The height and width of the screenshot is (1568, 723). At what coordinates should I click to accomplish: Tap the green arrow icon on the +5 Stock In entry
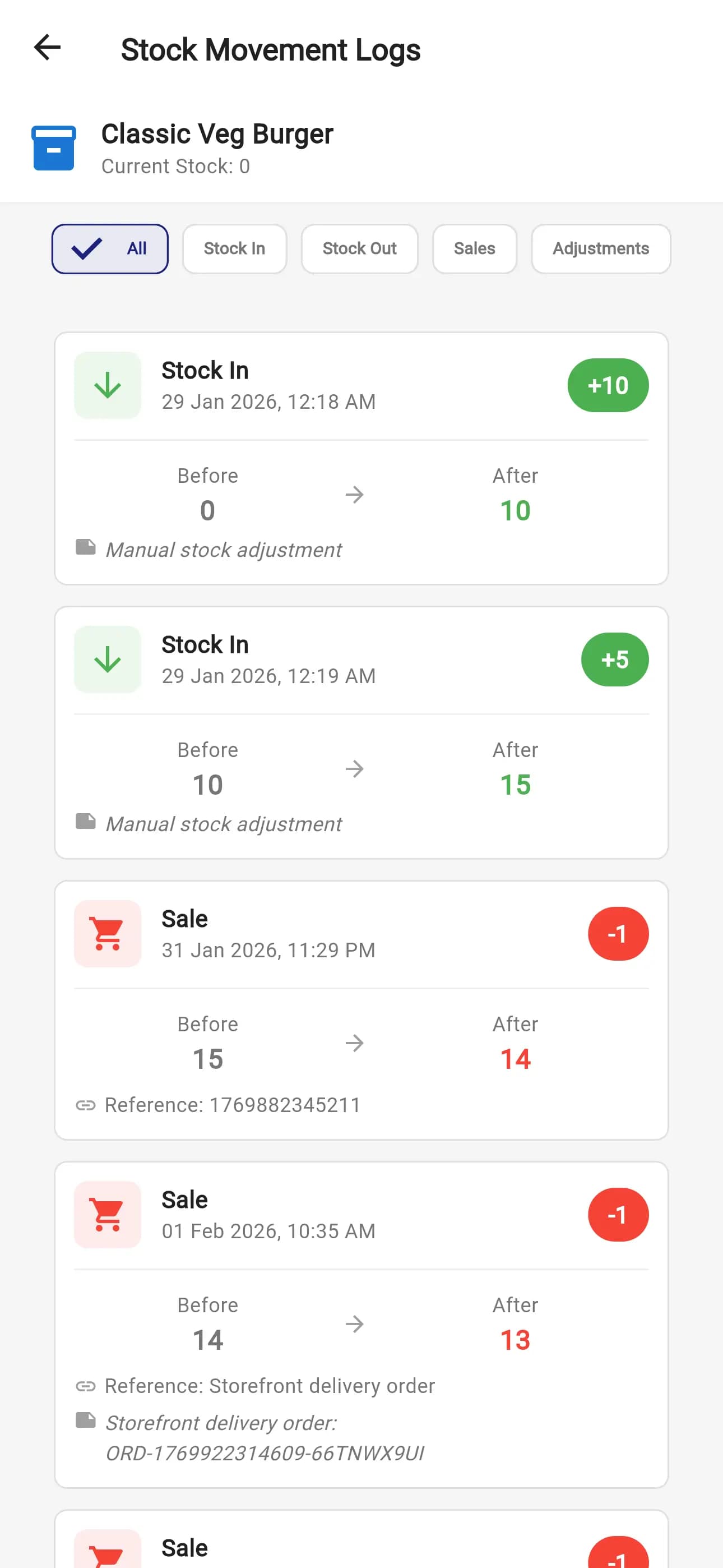(x=107, y=658)
